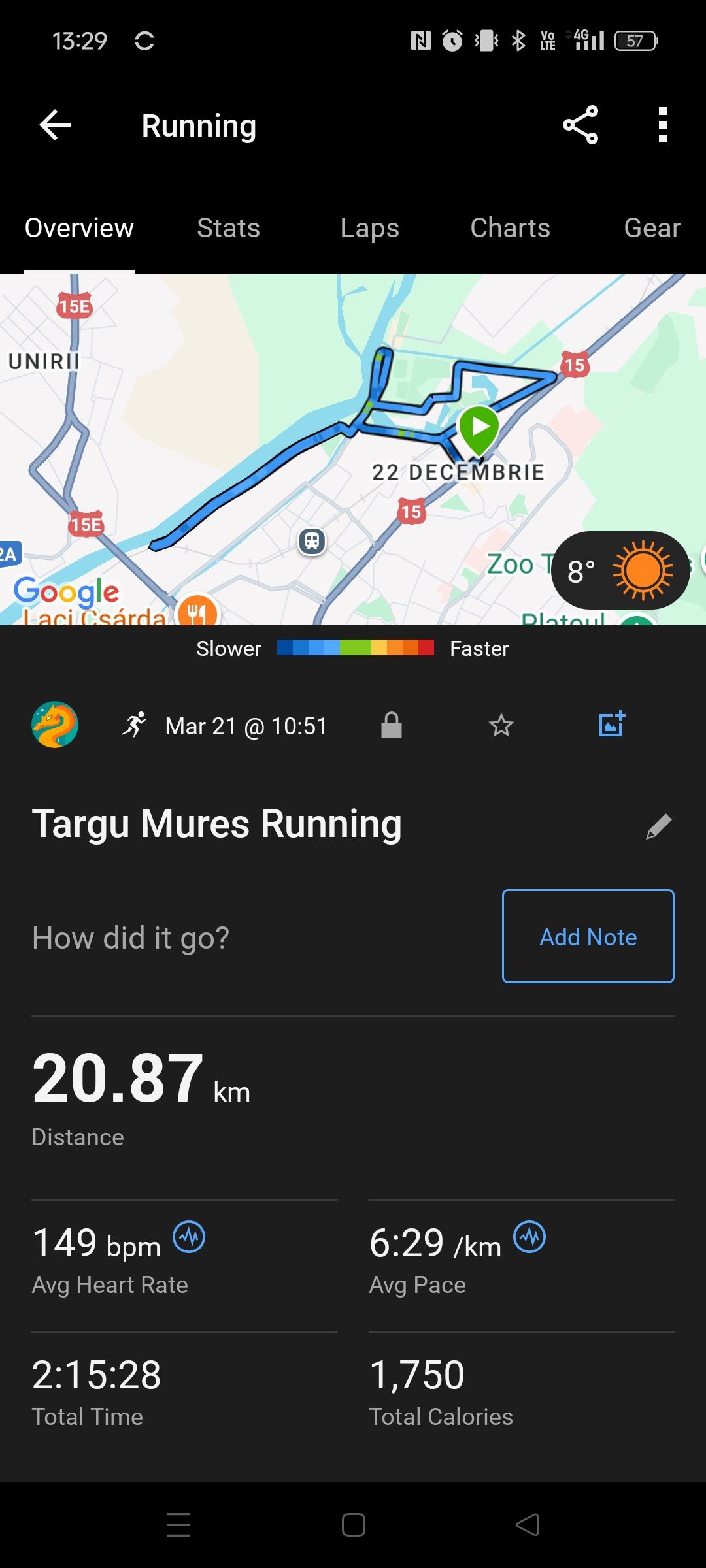Mark activity as favorite with star
The width and height of the screenshot is (706, 1568).
[x=501, y=725]
